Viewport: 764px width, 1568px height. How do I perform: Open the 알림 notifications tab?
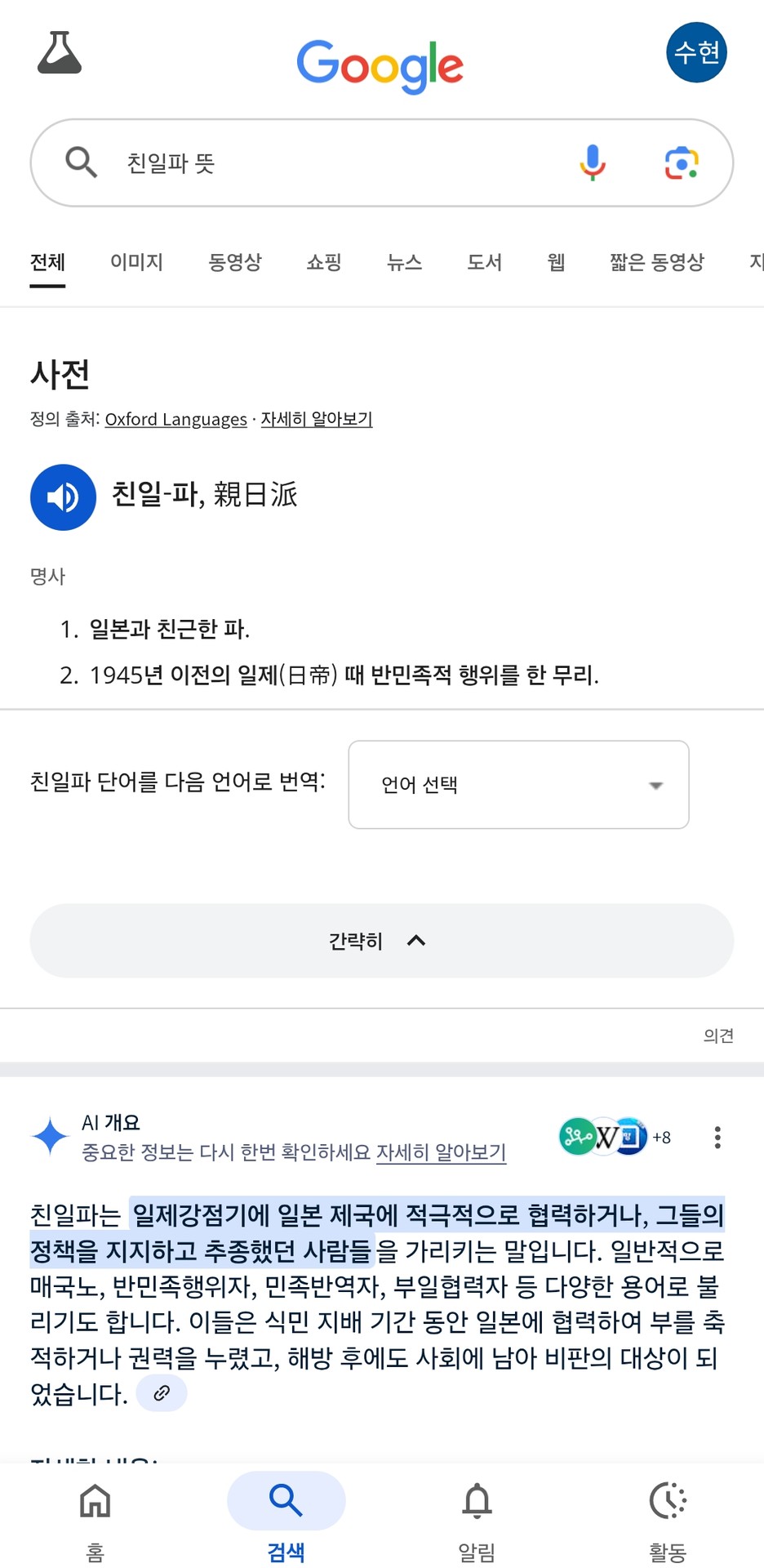point(477,1521)
